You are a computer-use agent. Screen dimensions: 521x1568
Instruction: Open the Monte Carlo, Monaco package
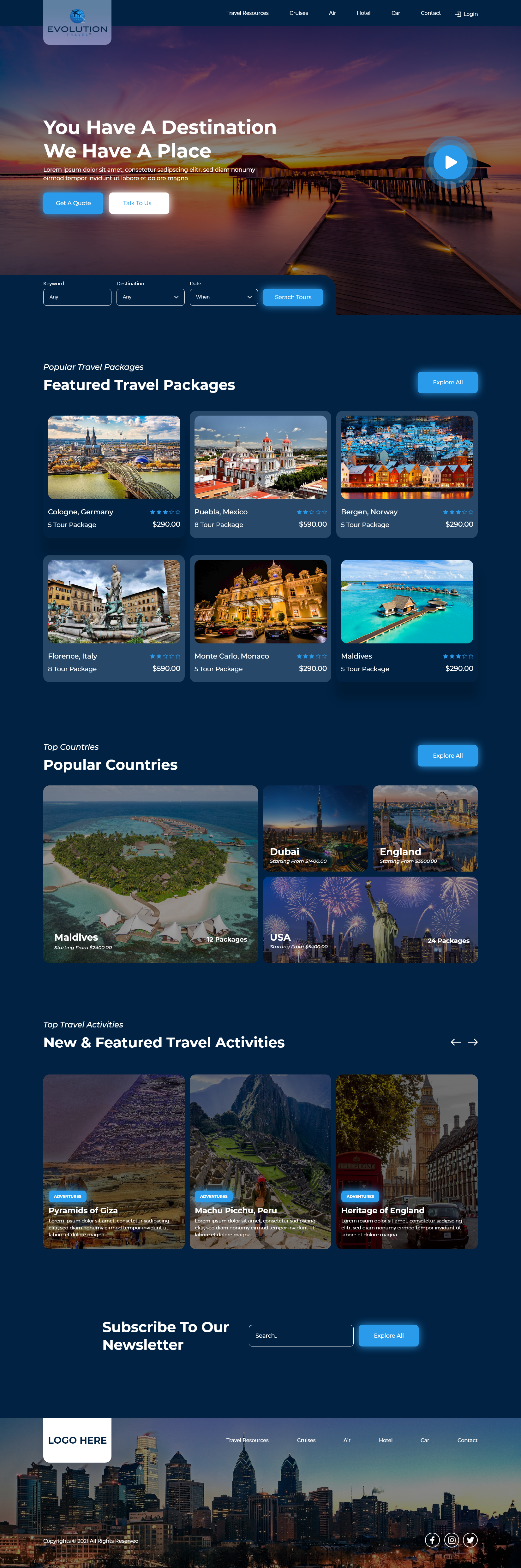point(260,618)
